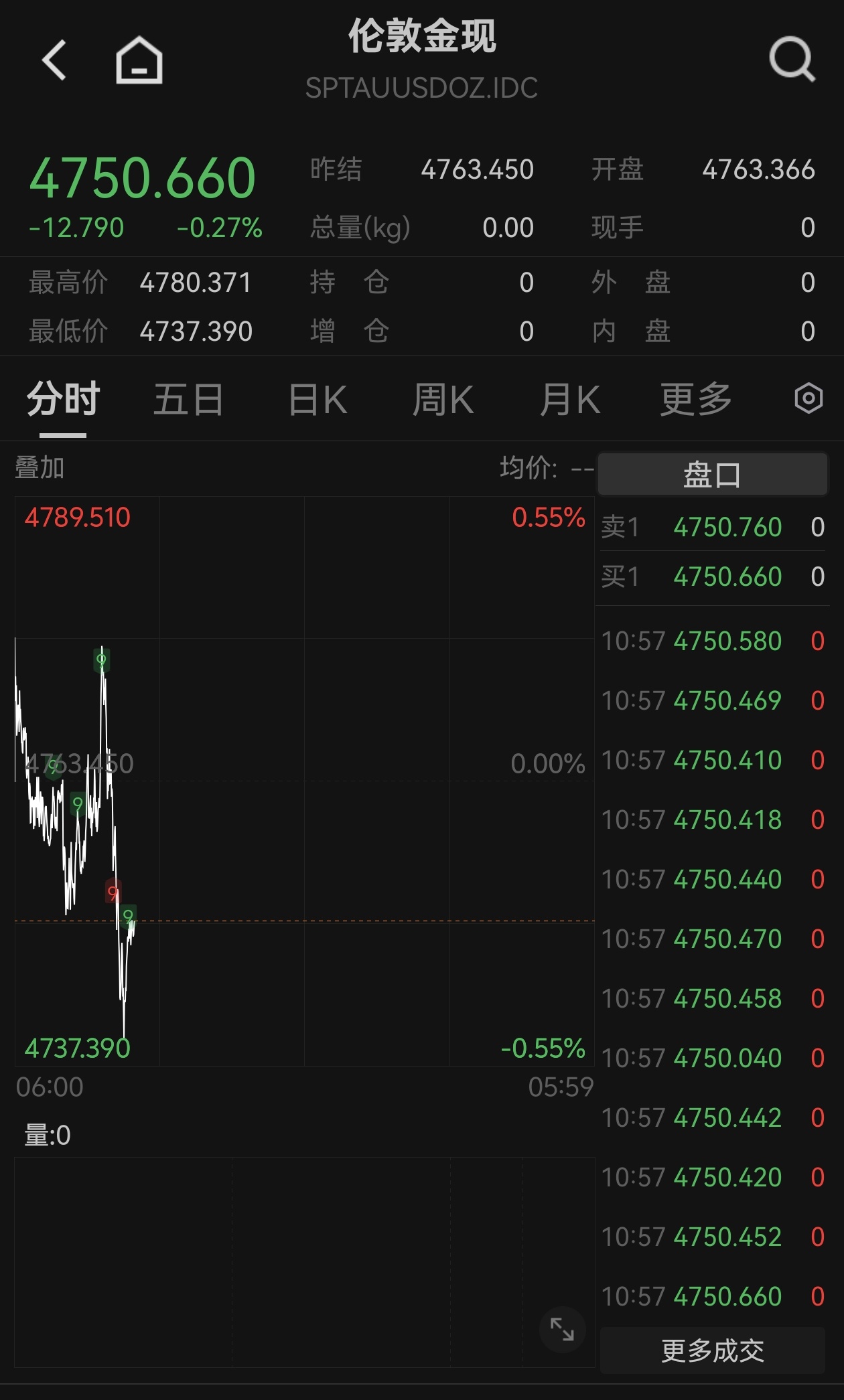Select the 周K chart tab
This screenshot has width=844, height=1400.
click(443, 400)
